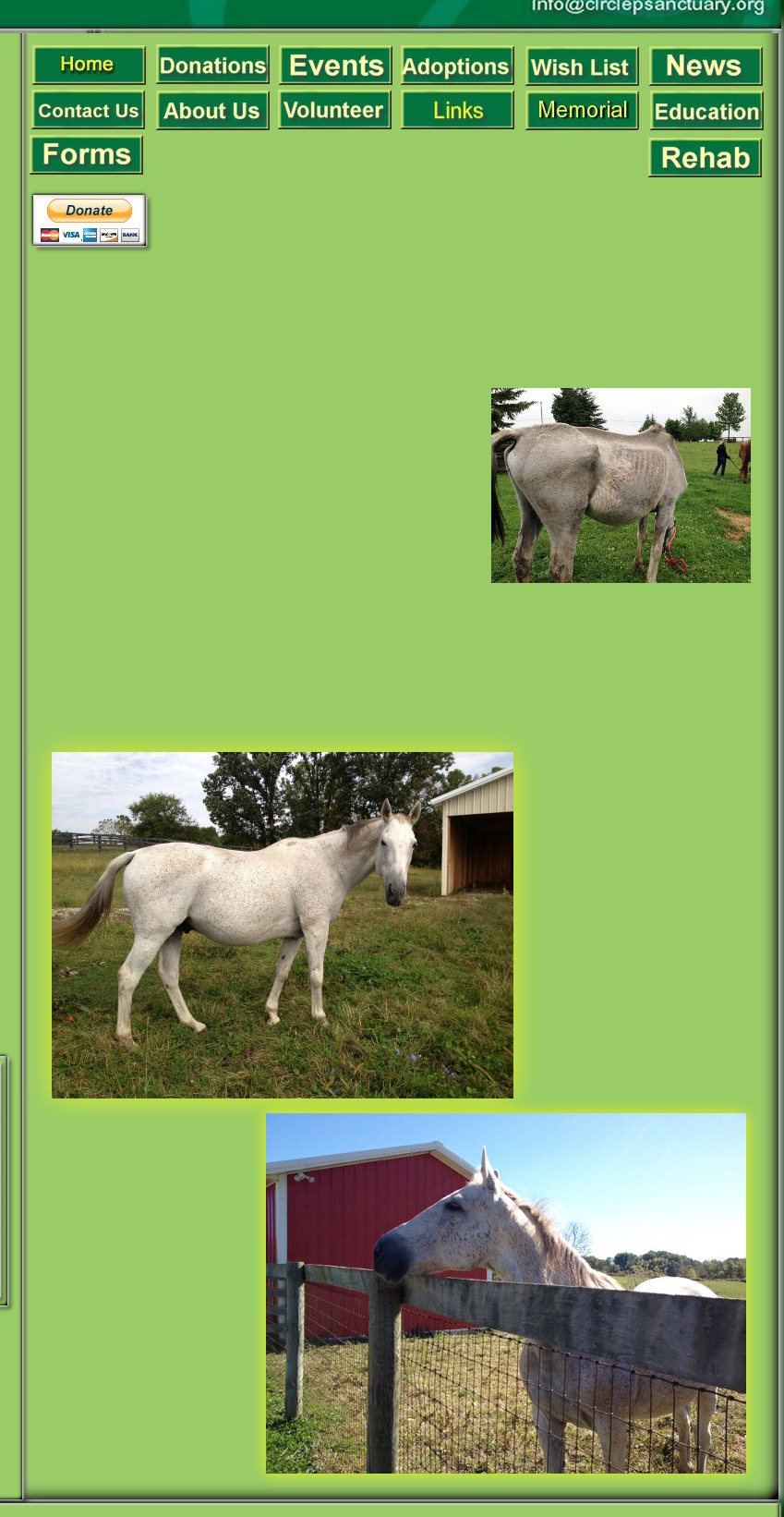Open the Education section
The height and width of the screenshot is (1517, 784).
click(x=706, y=112)
